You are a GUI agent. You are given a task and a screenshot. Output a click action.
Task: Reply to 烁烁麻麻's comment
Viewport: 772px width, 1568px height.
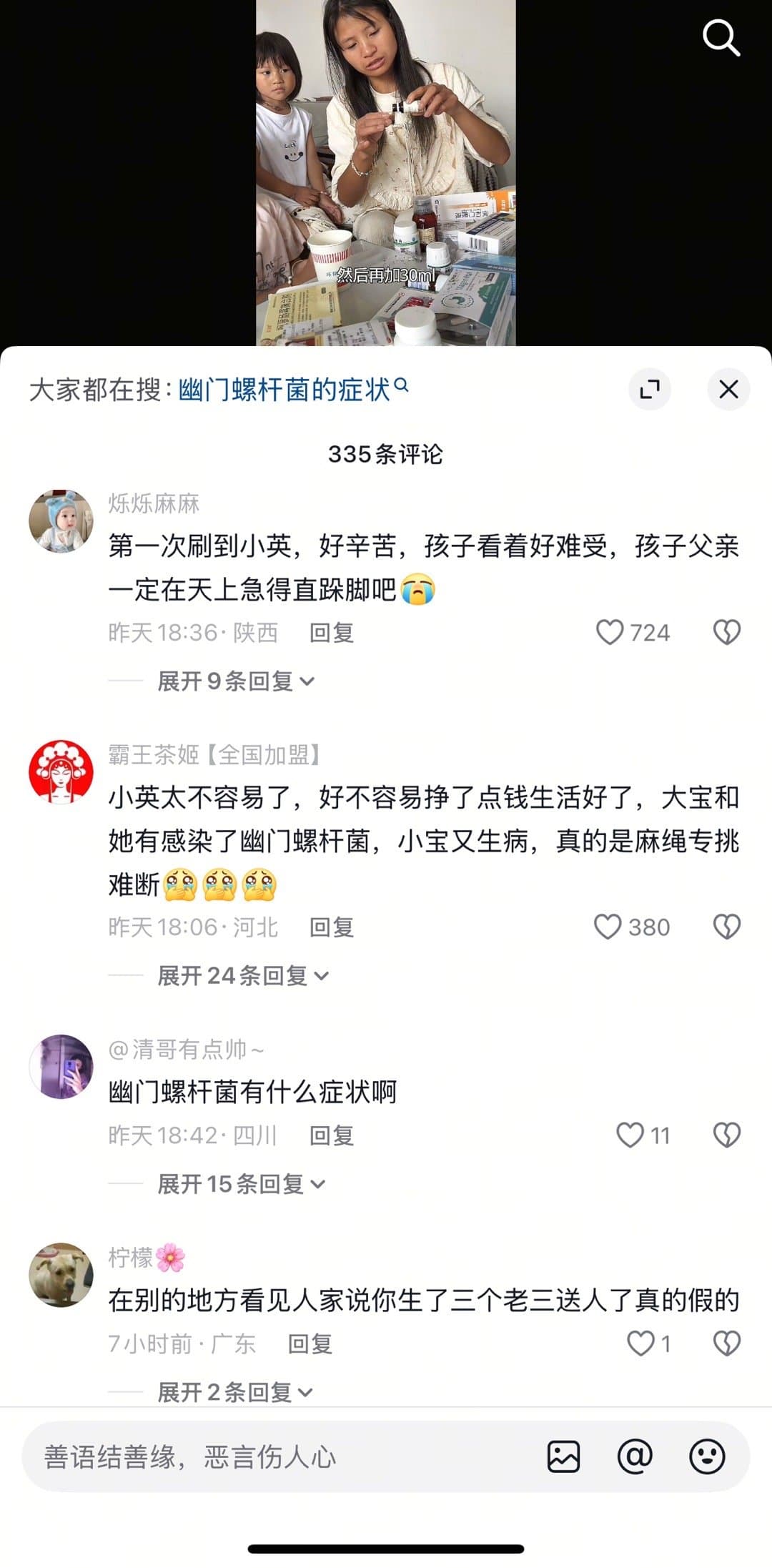[x=331, y=633]
